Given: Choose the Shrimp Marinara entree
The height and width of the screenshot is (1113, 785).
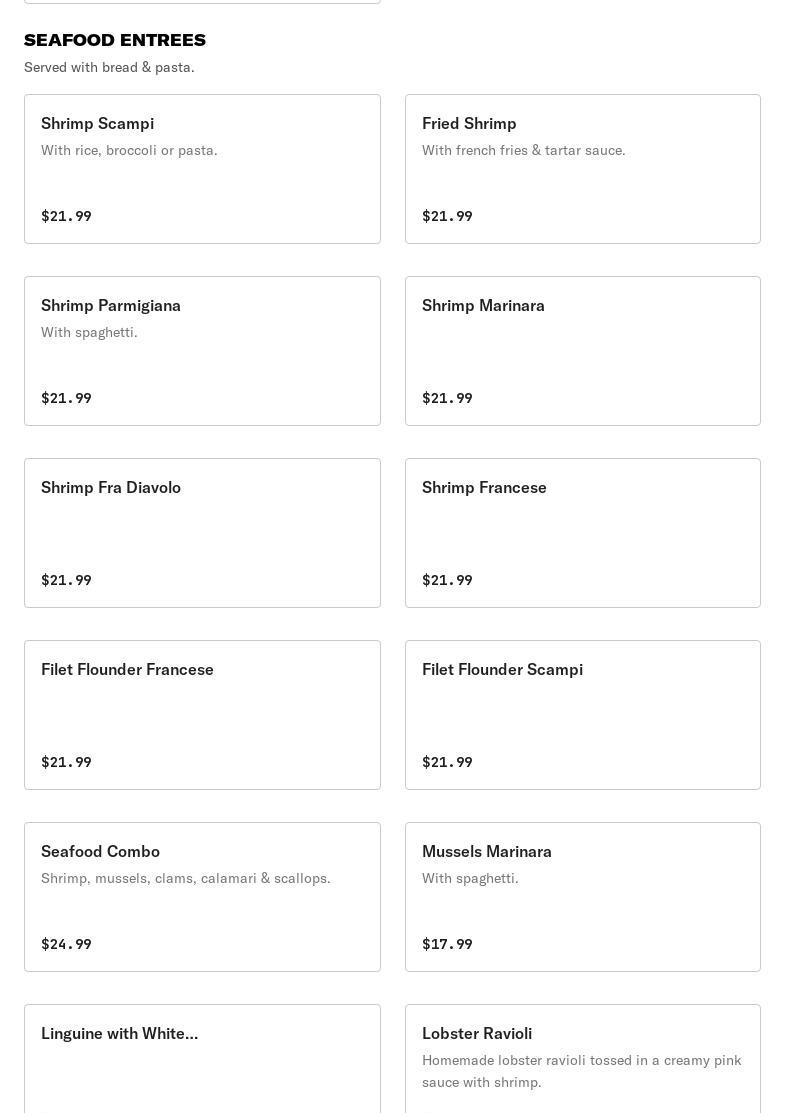Looking at the screenshot, I should 583,351.
